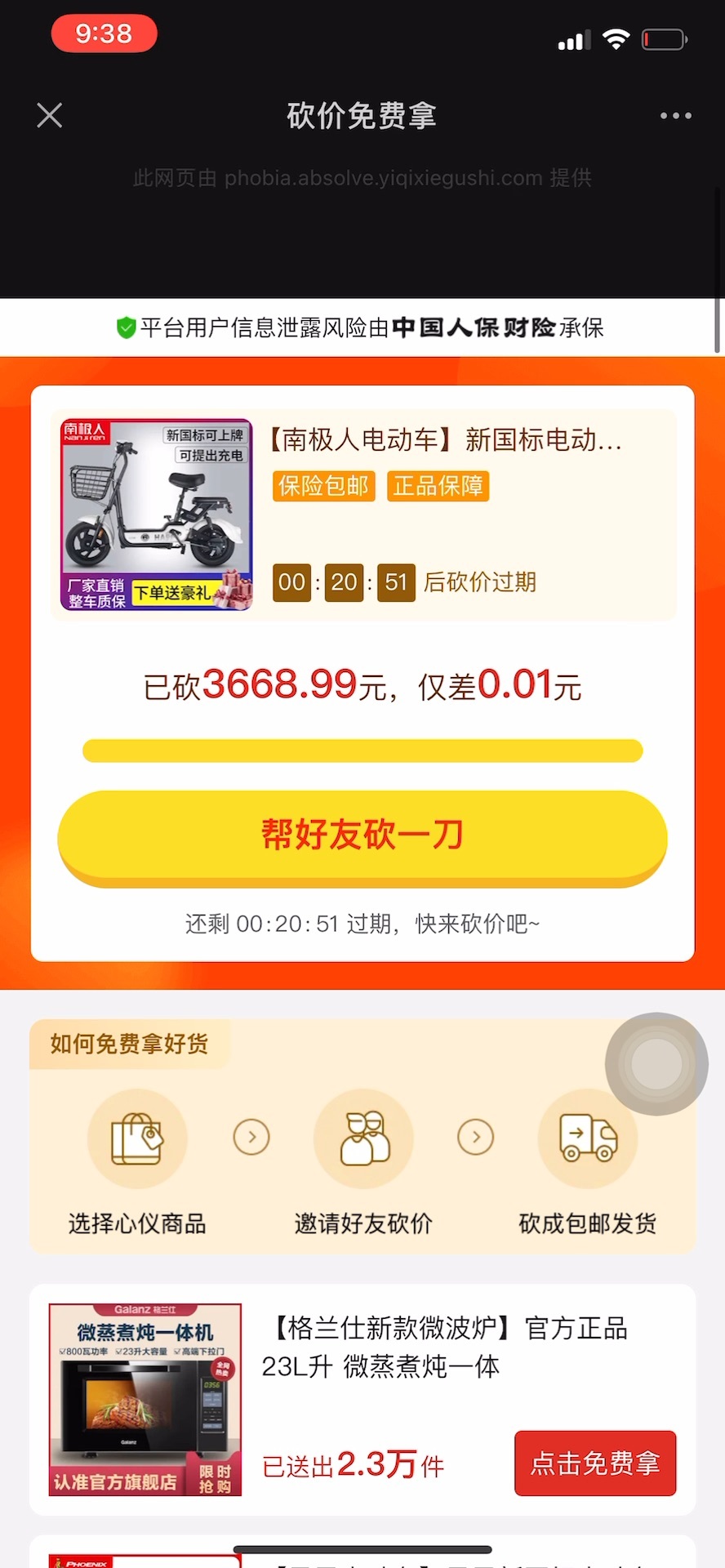725x1568 pixels.
Task: Tap the floating circular button on the right
Action: click(656, 1064)
